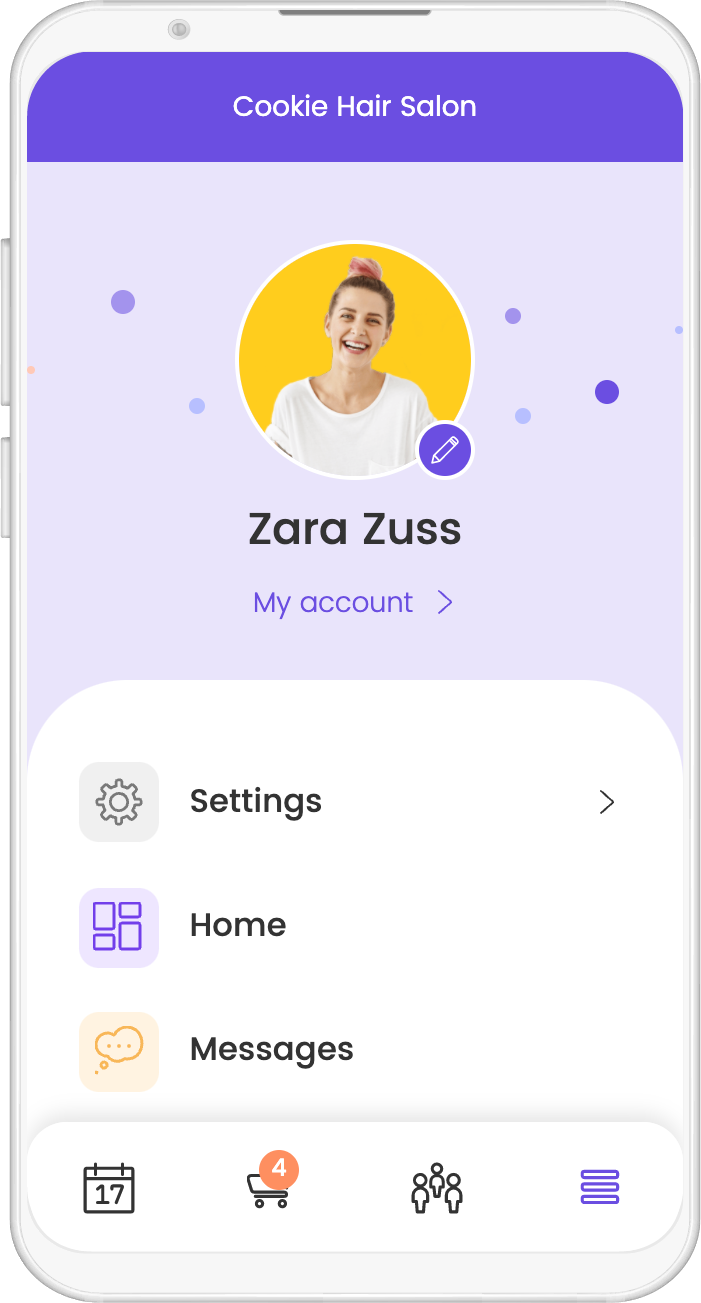Open Messages from the menu
Screen dimensions: 701x1303
tap(271, 1050)
